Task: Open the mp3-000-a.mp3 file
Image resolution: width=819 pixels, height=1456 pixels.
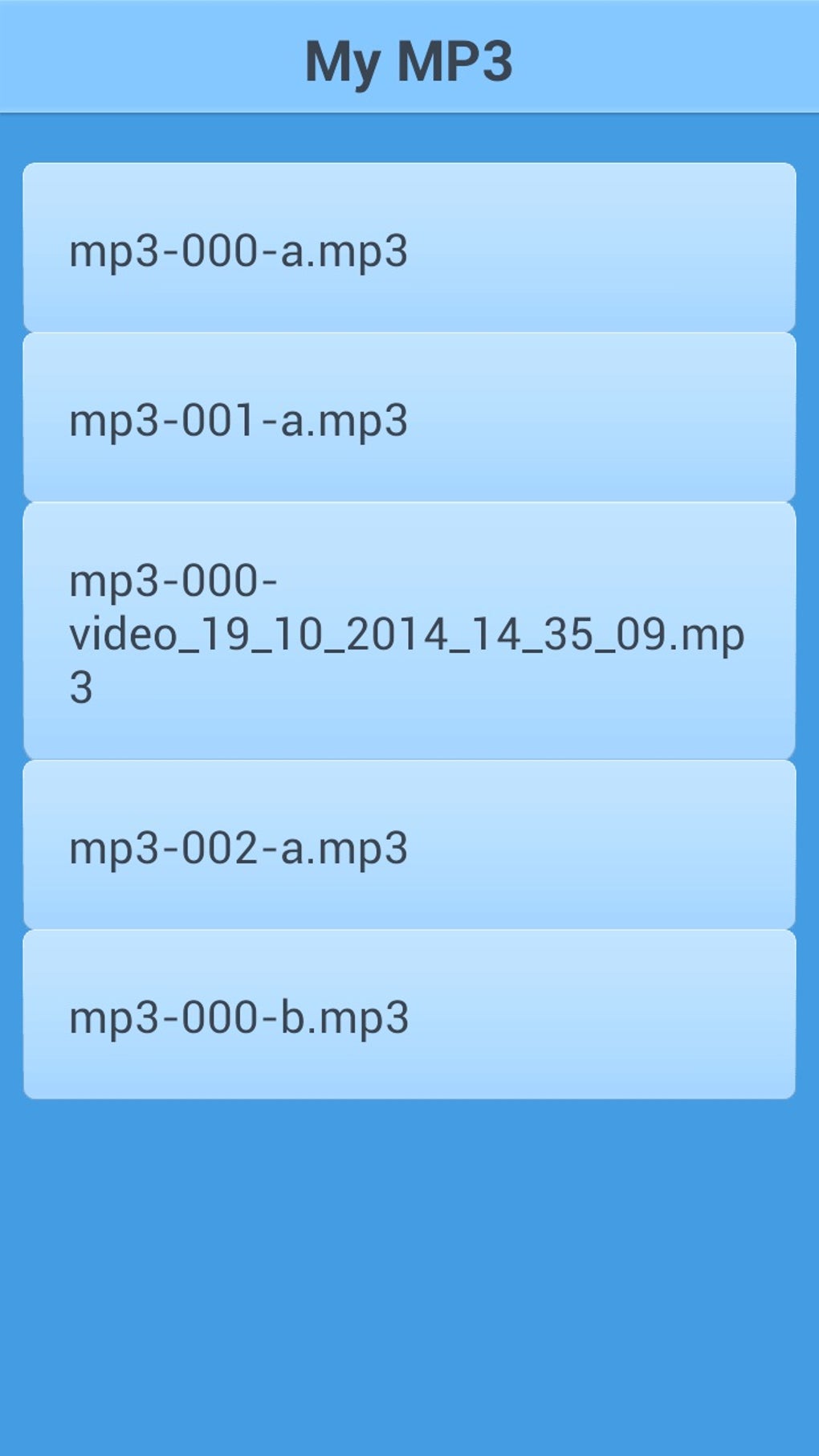Action: click(409, 248)
